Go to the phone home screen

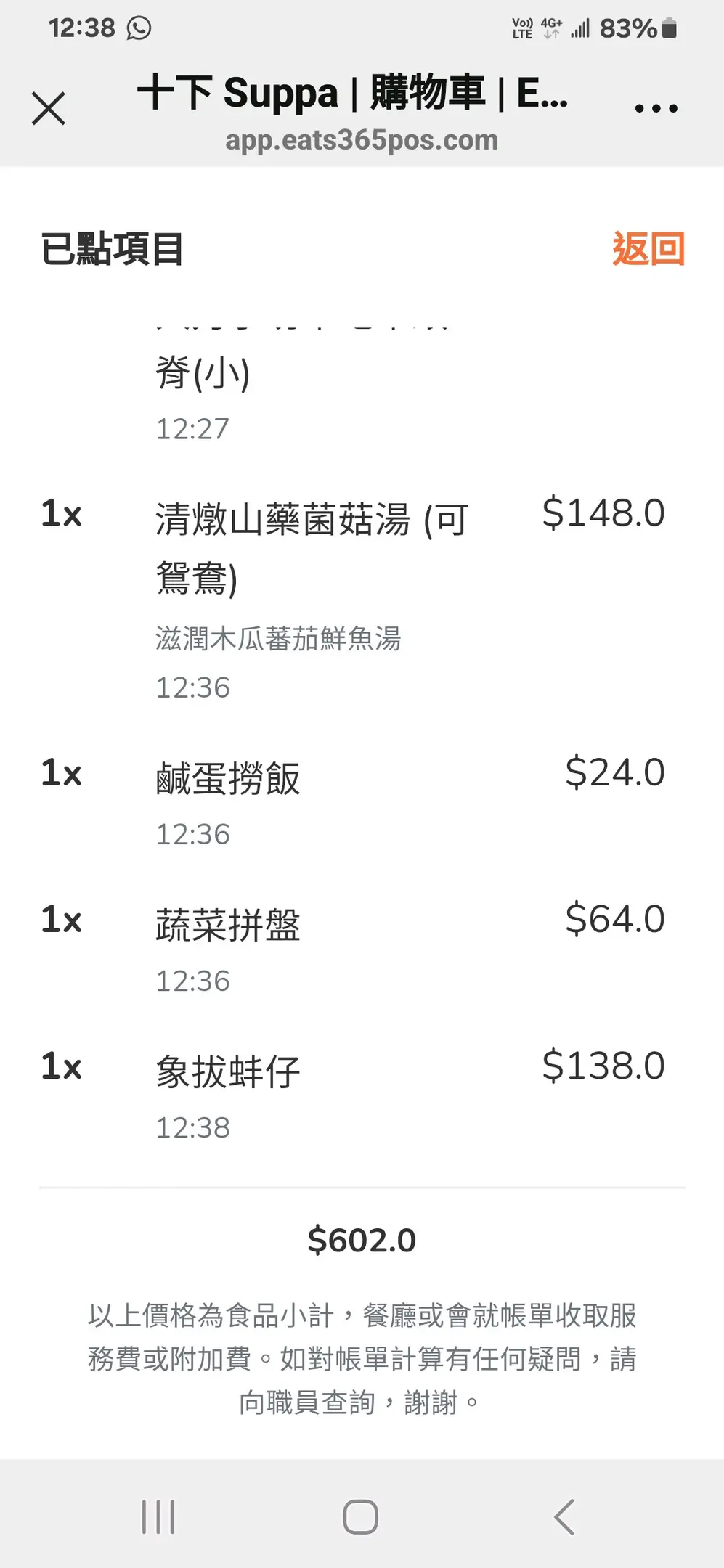pyautogui.click(x=361, y=1517)
